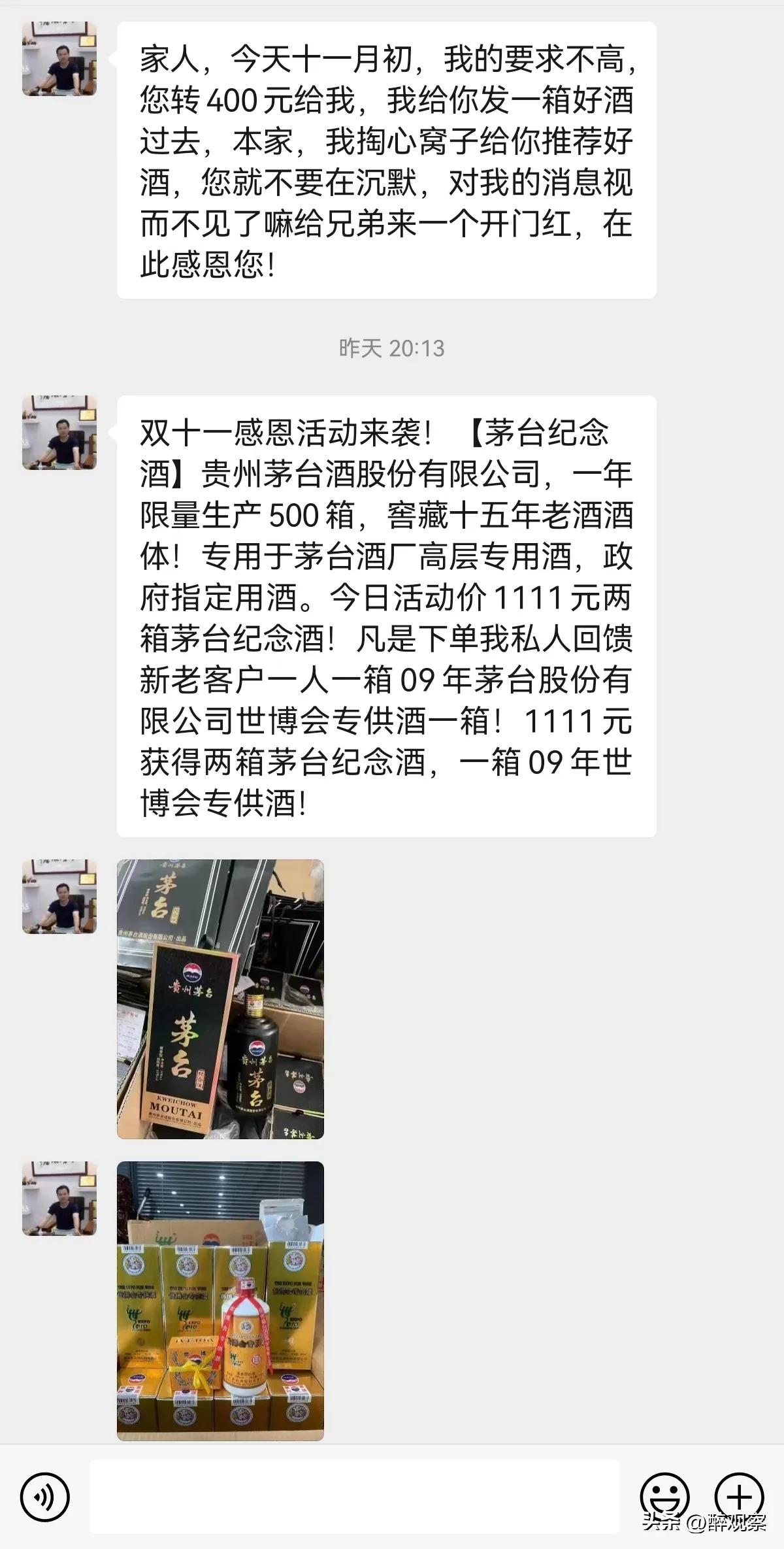
Task: Focus the chat message input box
Action: click(x=355, y=1496)
